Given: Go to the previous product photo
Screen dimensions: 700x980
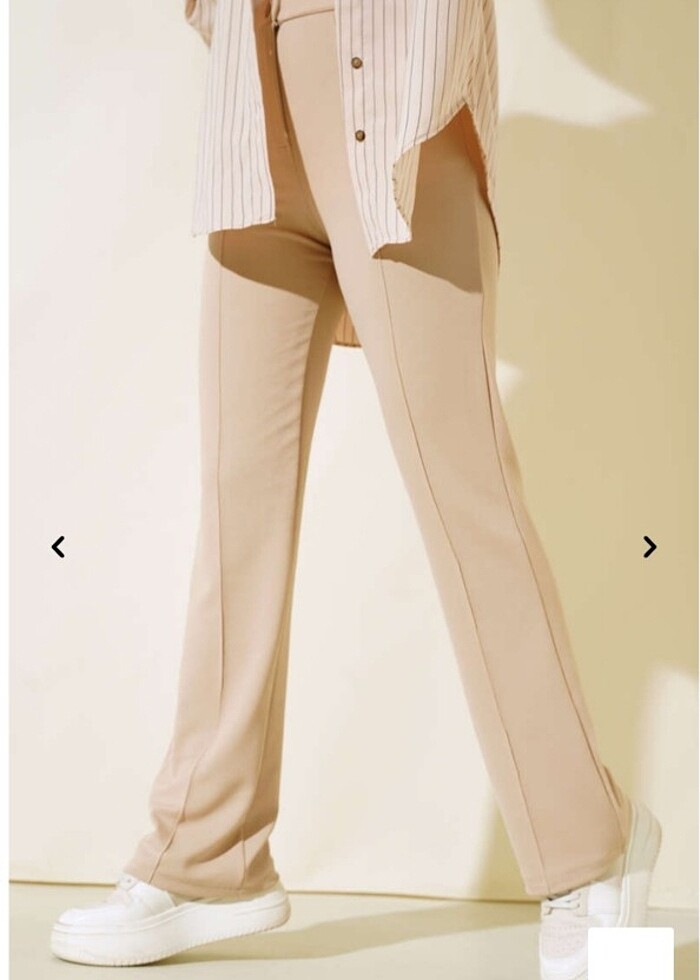Looking at the screenshot, I should point(58,547).
